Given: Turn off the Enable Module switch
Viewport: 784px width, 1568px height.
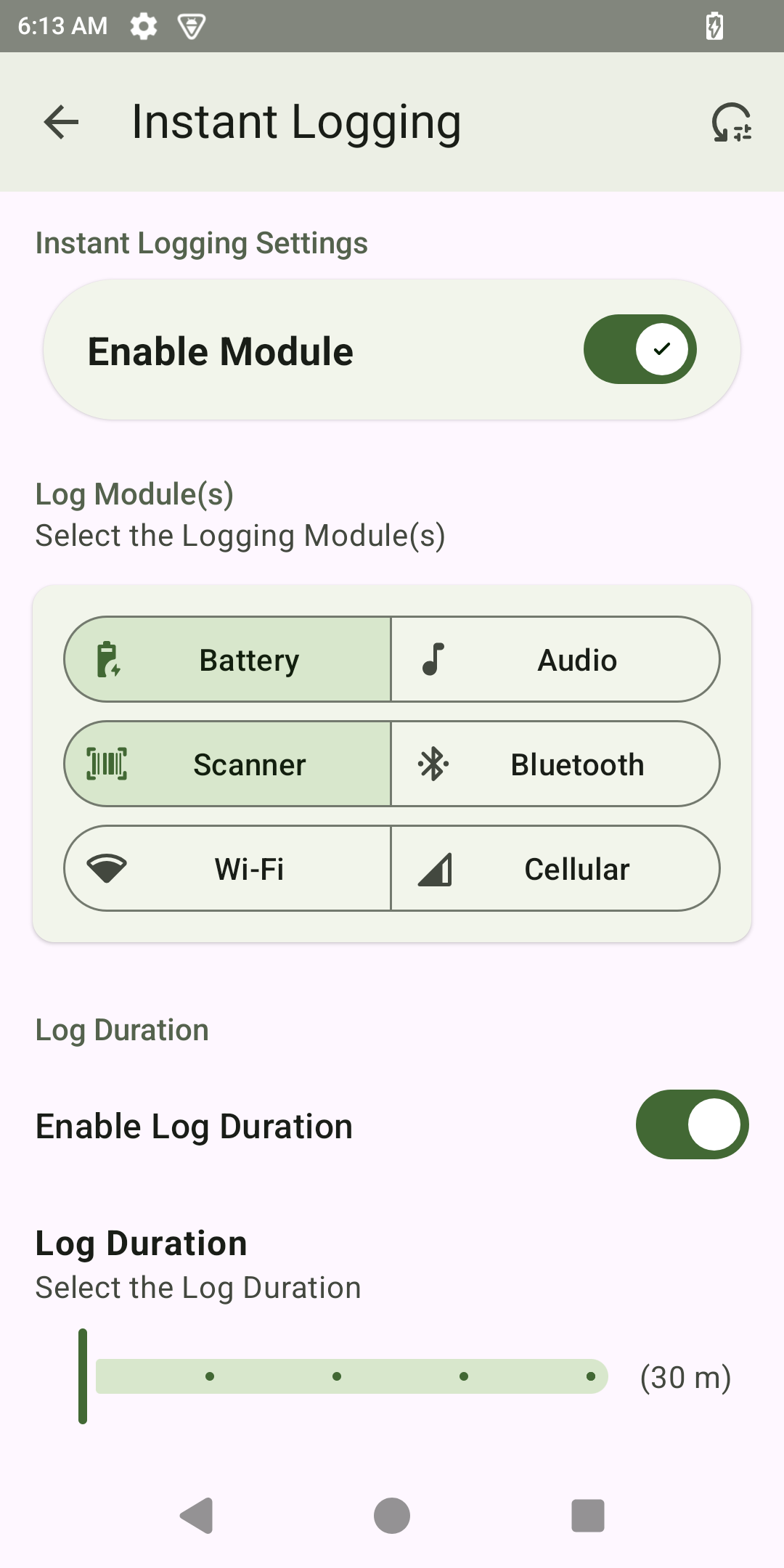Looking at the screenshot, I should click(x=640, y=349).
